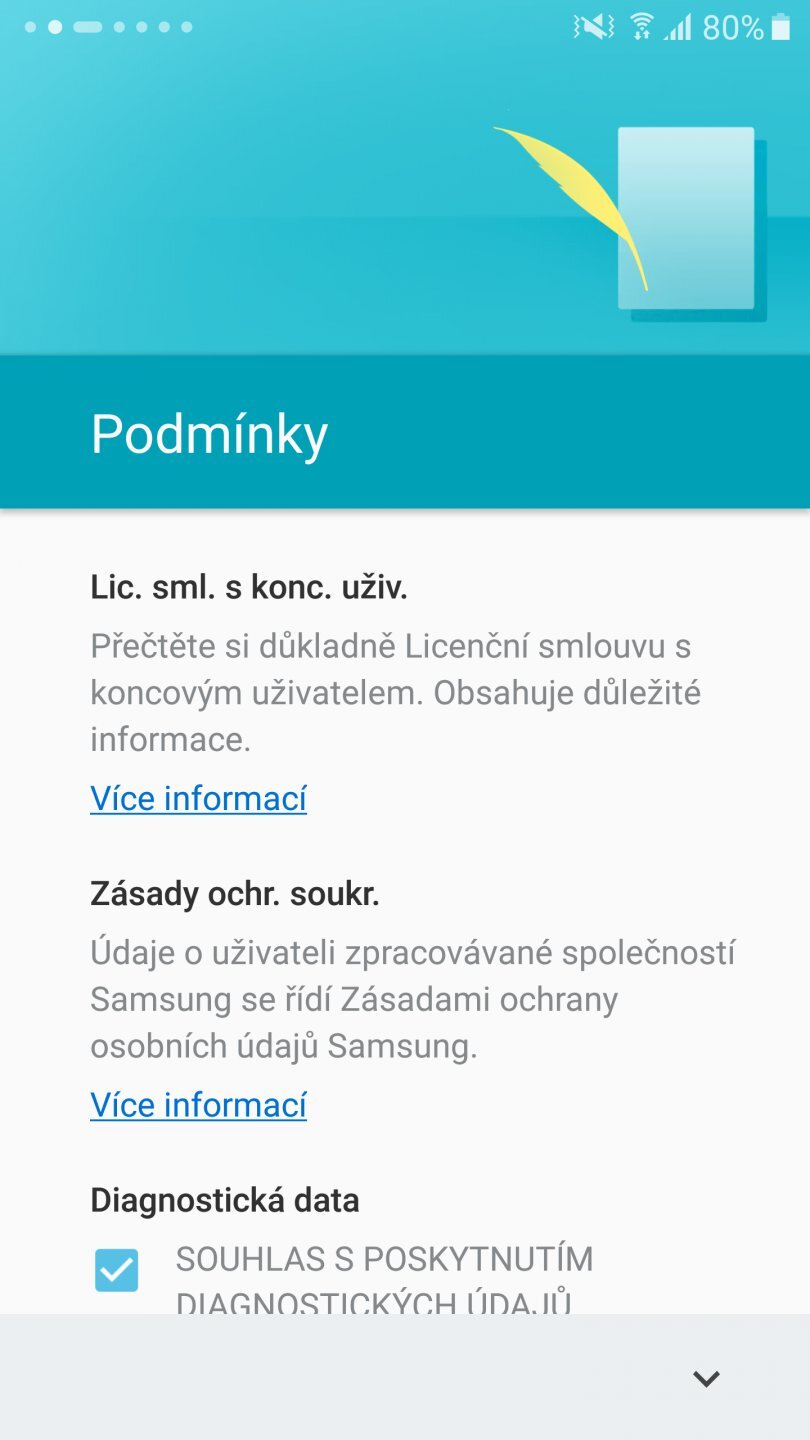
Task: Select the Zásady ochr. soukr. heading
Action: [235, 895]
